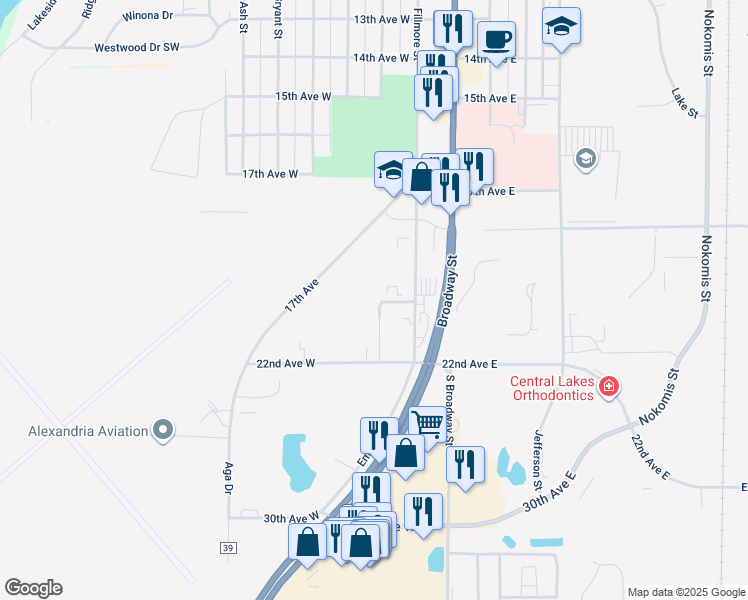The image size is (748, 600).
Task: Open the coffee cup cafe marker
Action: pos(497,41)
